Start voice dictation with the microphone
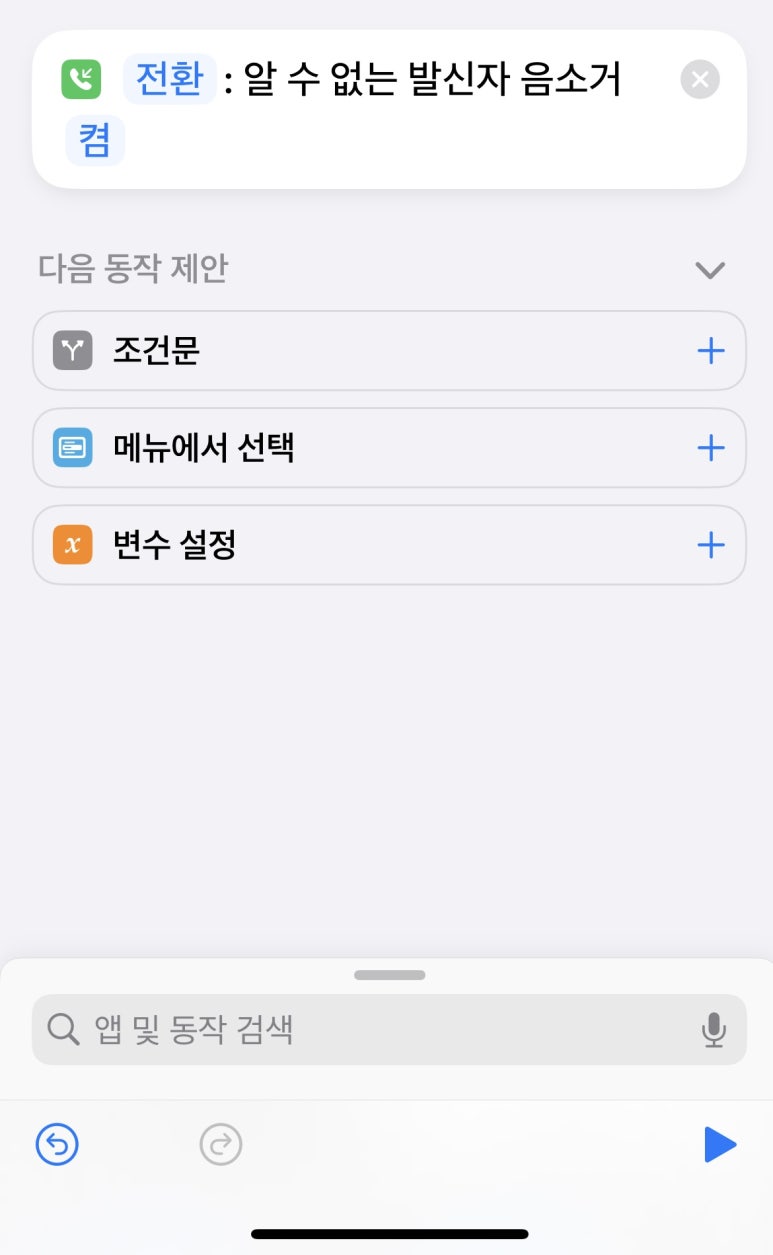 (x=713, y=1029)
